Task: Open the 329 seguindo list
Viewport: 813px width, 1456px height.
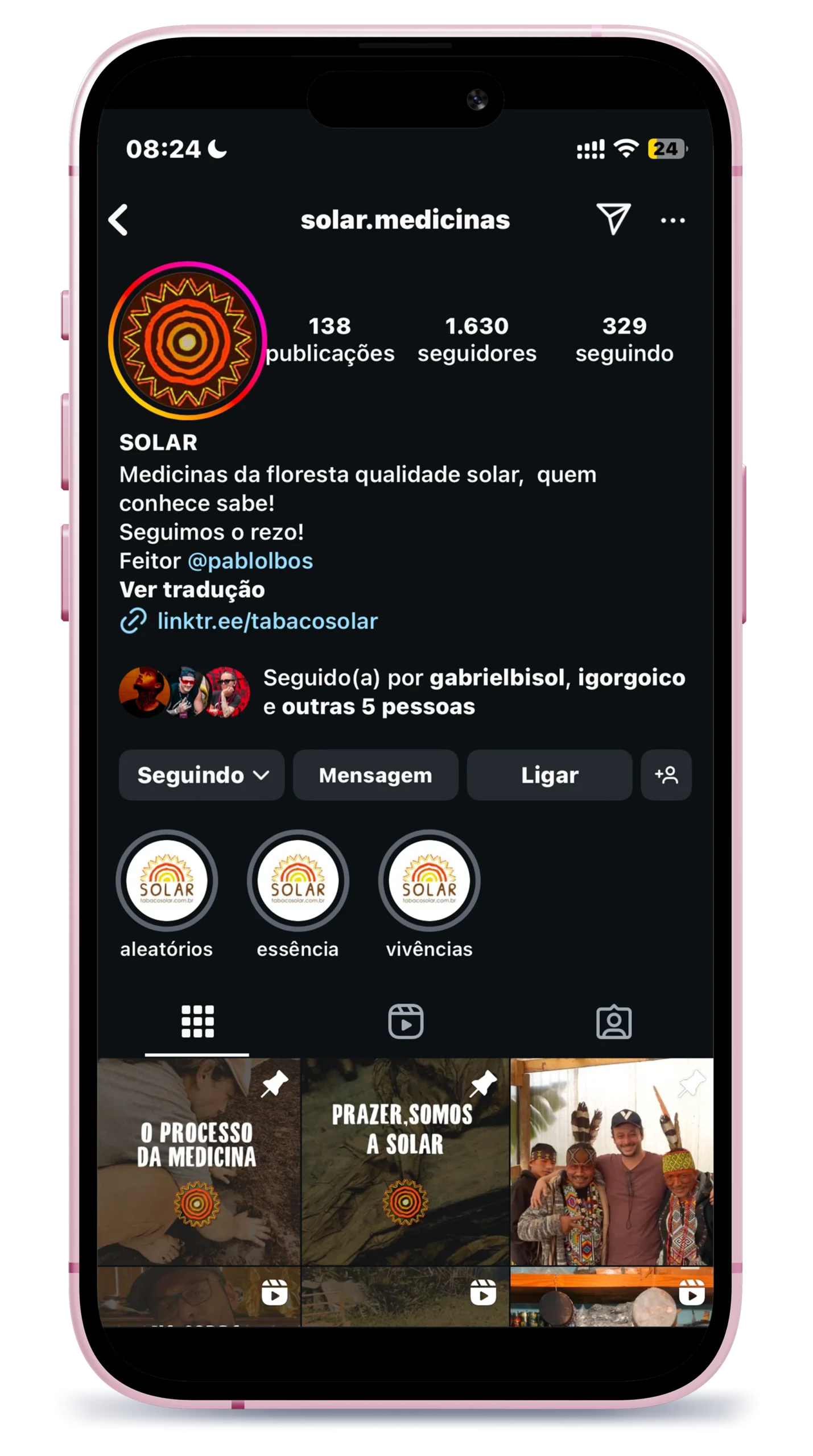Action: (x=624, y=340)
